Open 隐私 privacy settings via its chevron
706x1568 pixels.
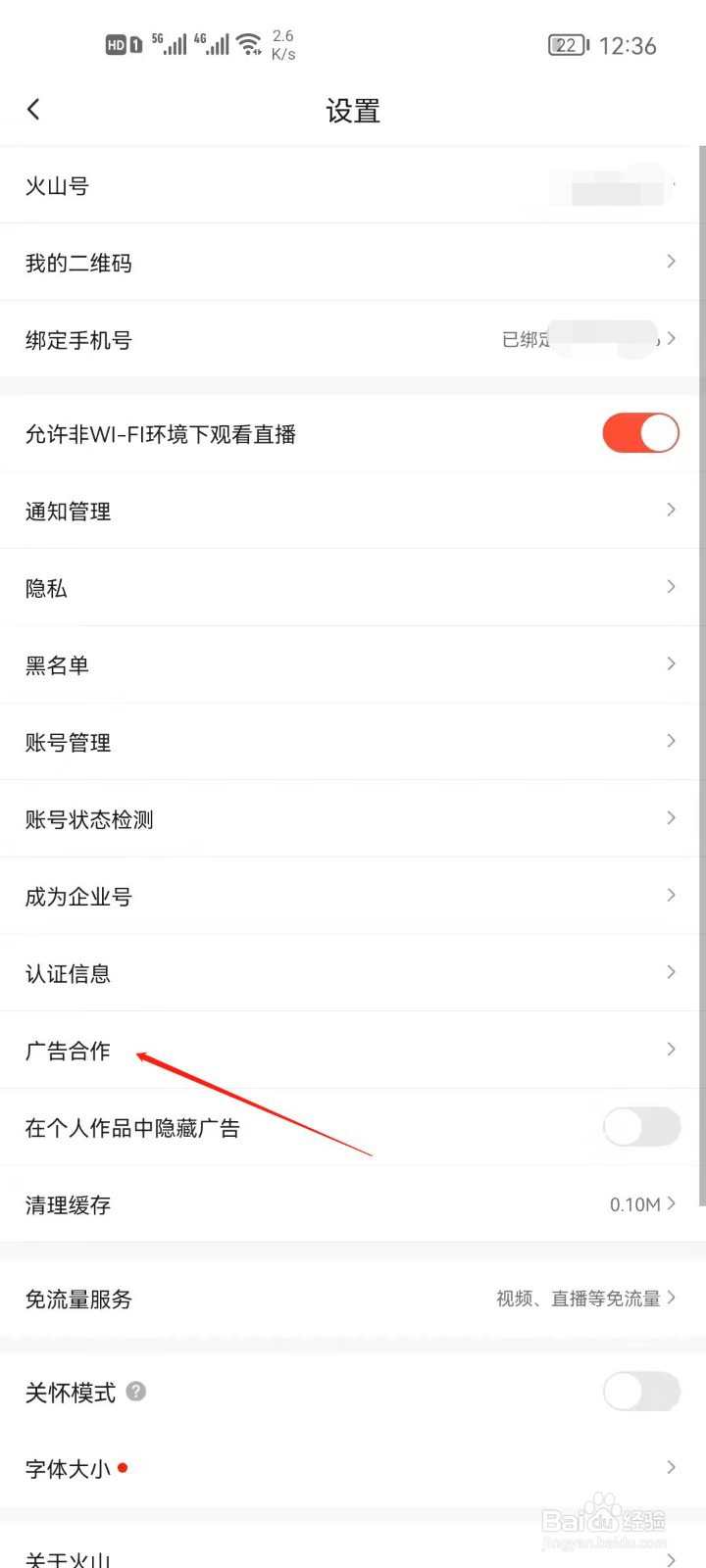(671, 587)
